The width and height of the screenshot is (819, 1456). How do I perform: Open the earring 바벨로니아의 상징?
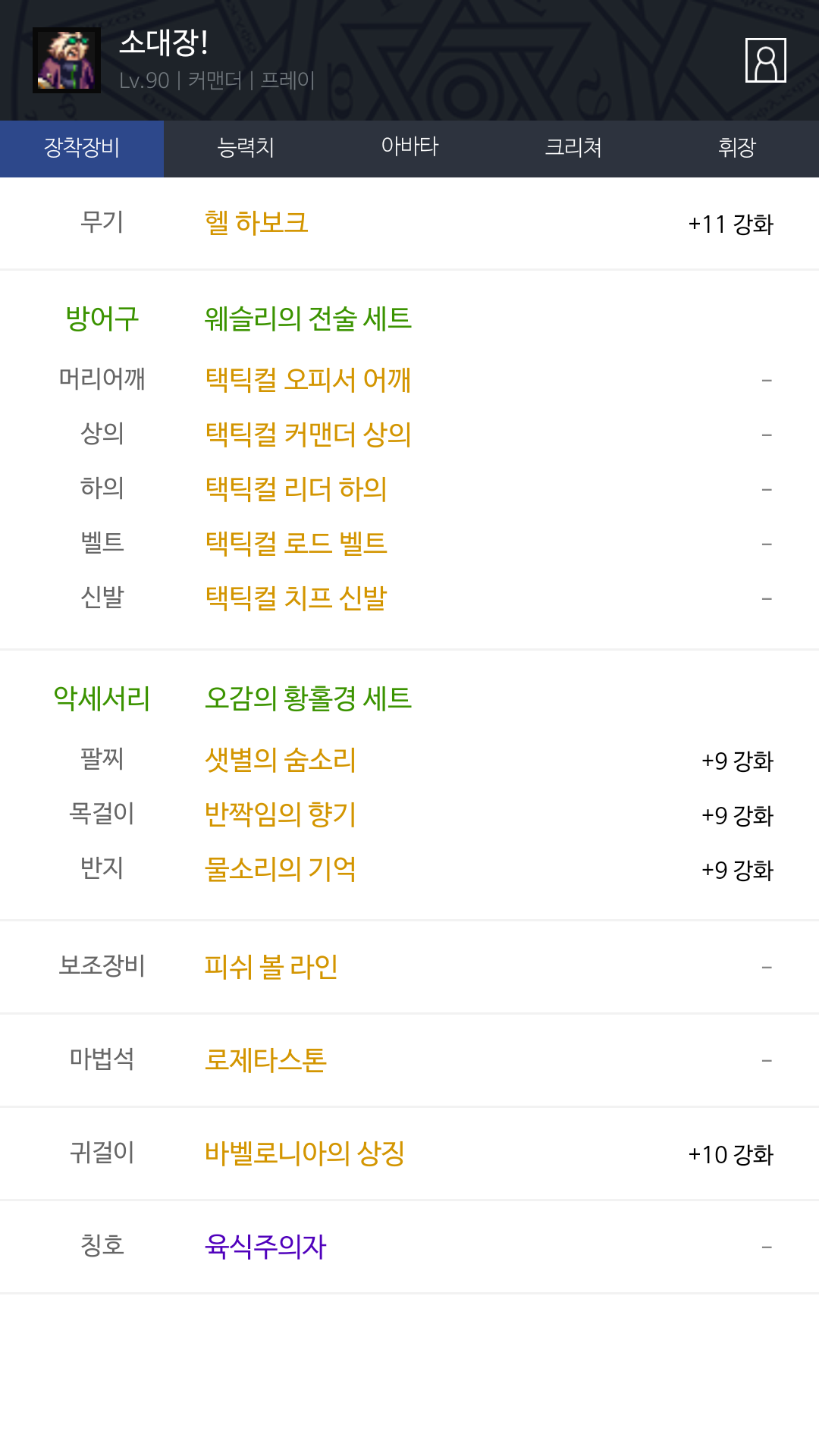coord(304,1153)
